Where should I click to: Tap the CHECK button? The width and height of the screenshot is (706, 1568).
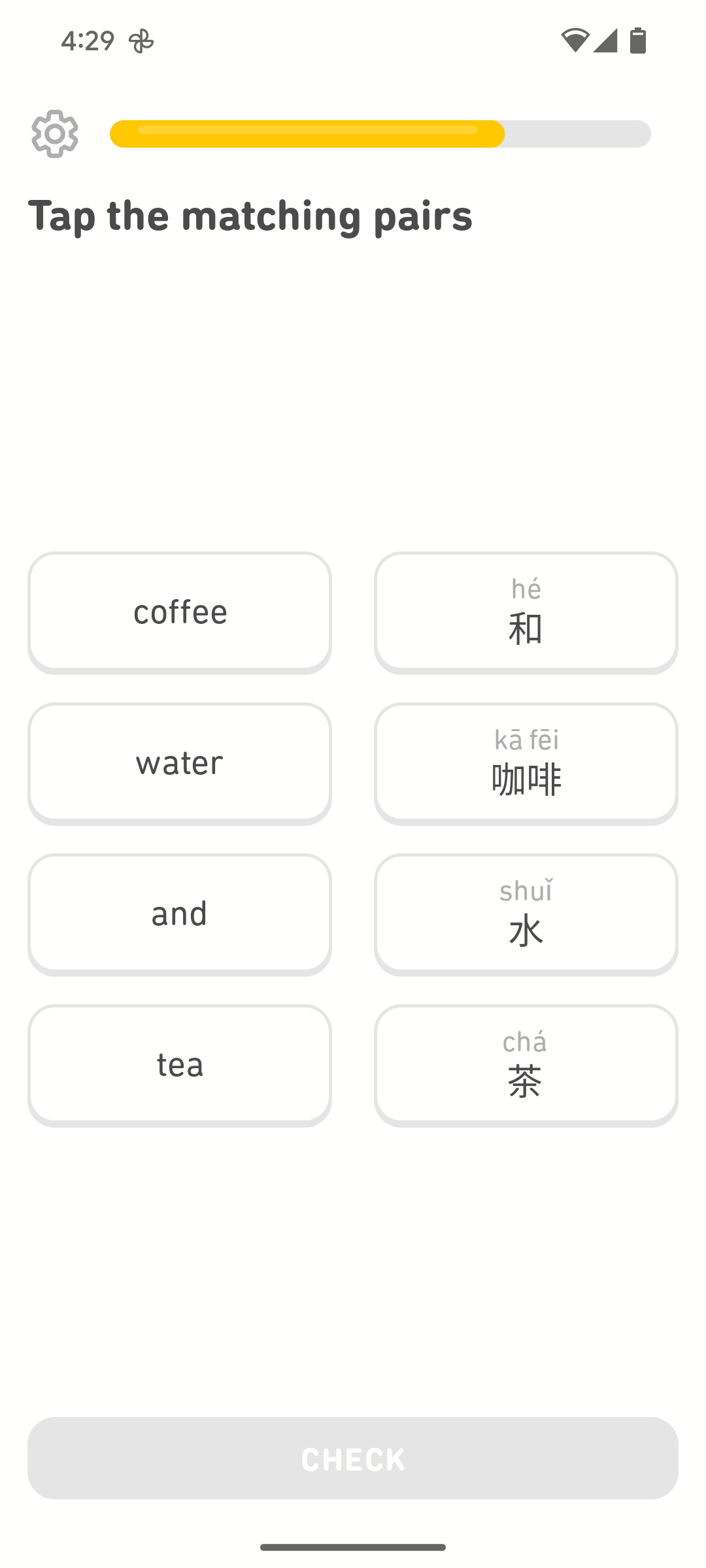pos(353,1458)
